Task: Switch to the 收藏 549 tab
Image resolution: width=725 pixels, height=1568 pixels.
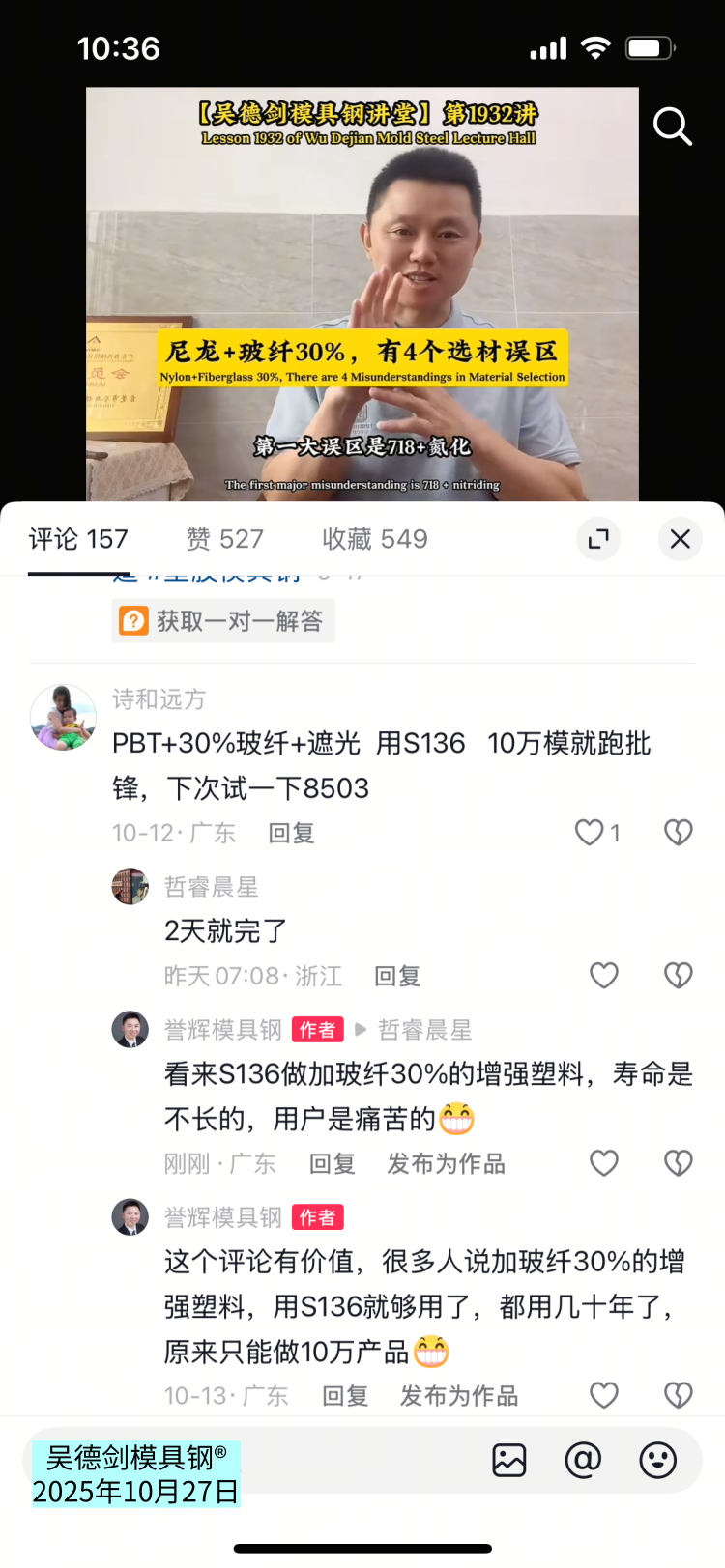Action: click(x=375, y=539)
